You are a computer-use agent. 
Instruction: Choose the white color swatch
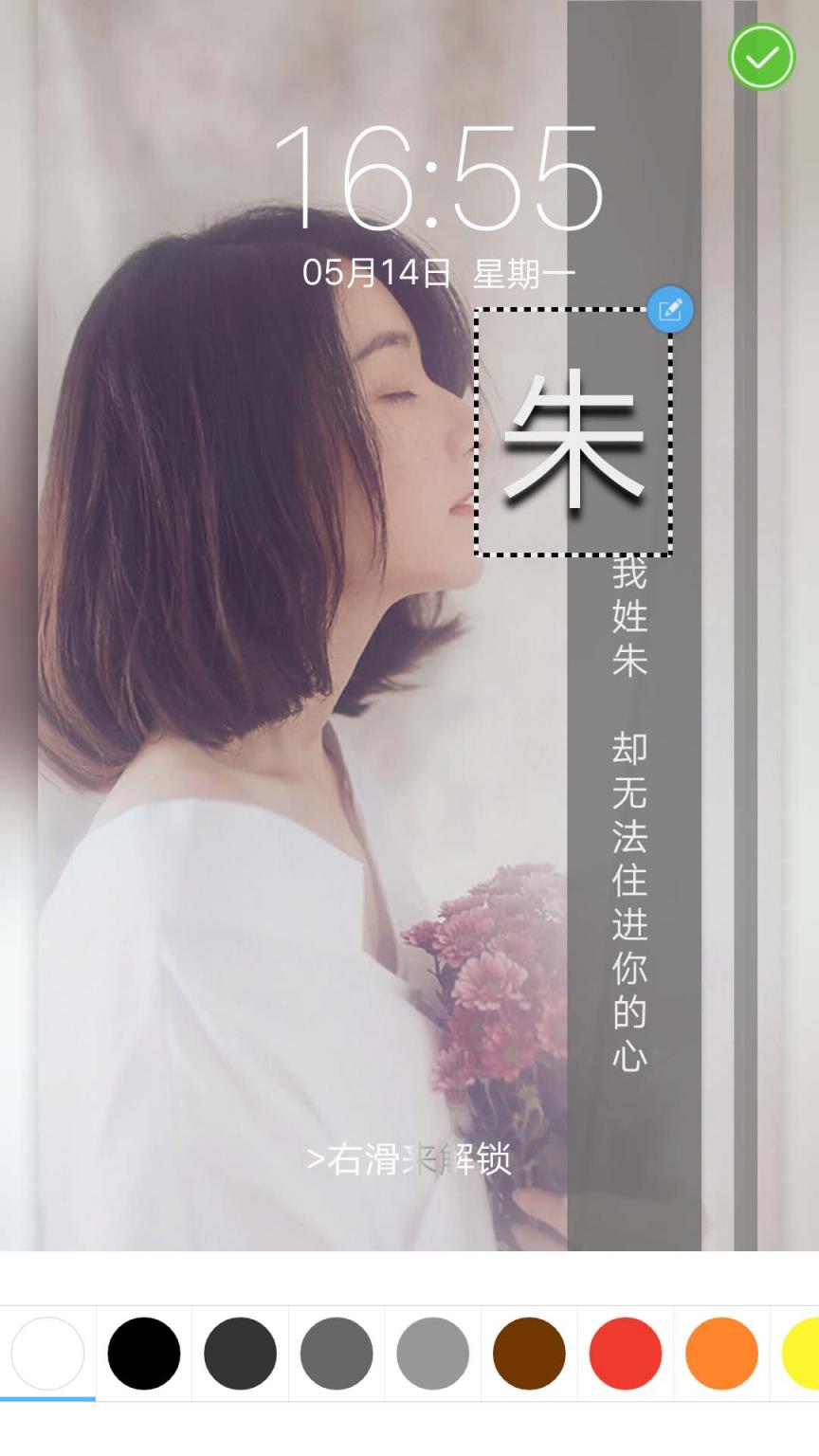pyautogui.click(x=46, y=1353)
